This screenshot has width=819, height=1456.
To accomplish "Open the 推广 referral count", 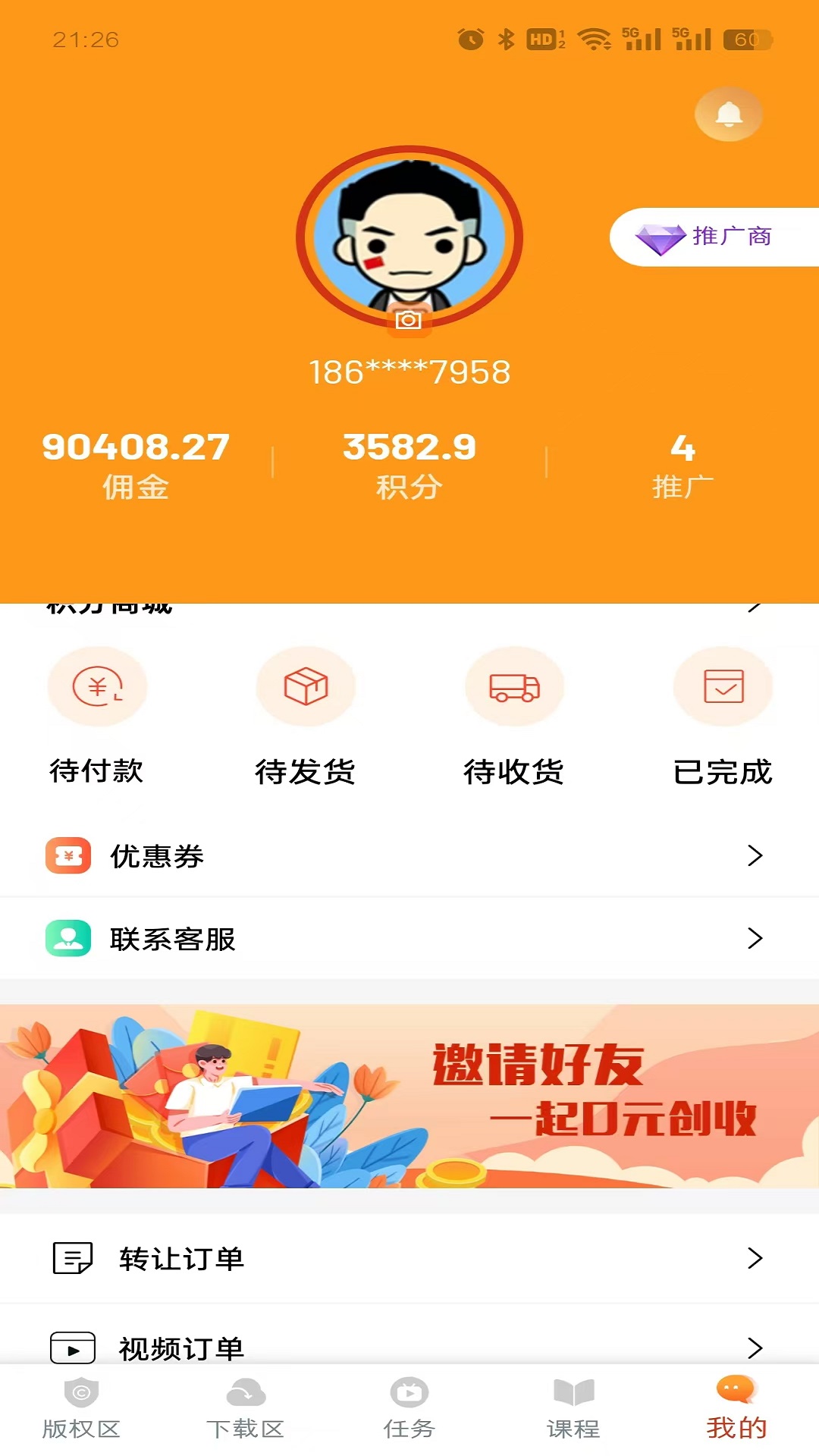I will (x=682, y=464).
